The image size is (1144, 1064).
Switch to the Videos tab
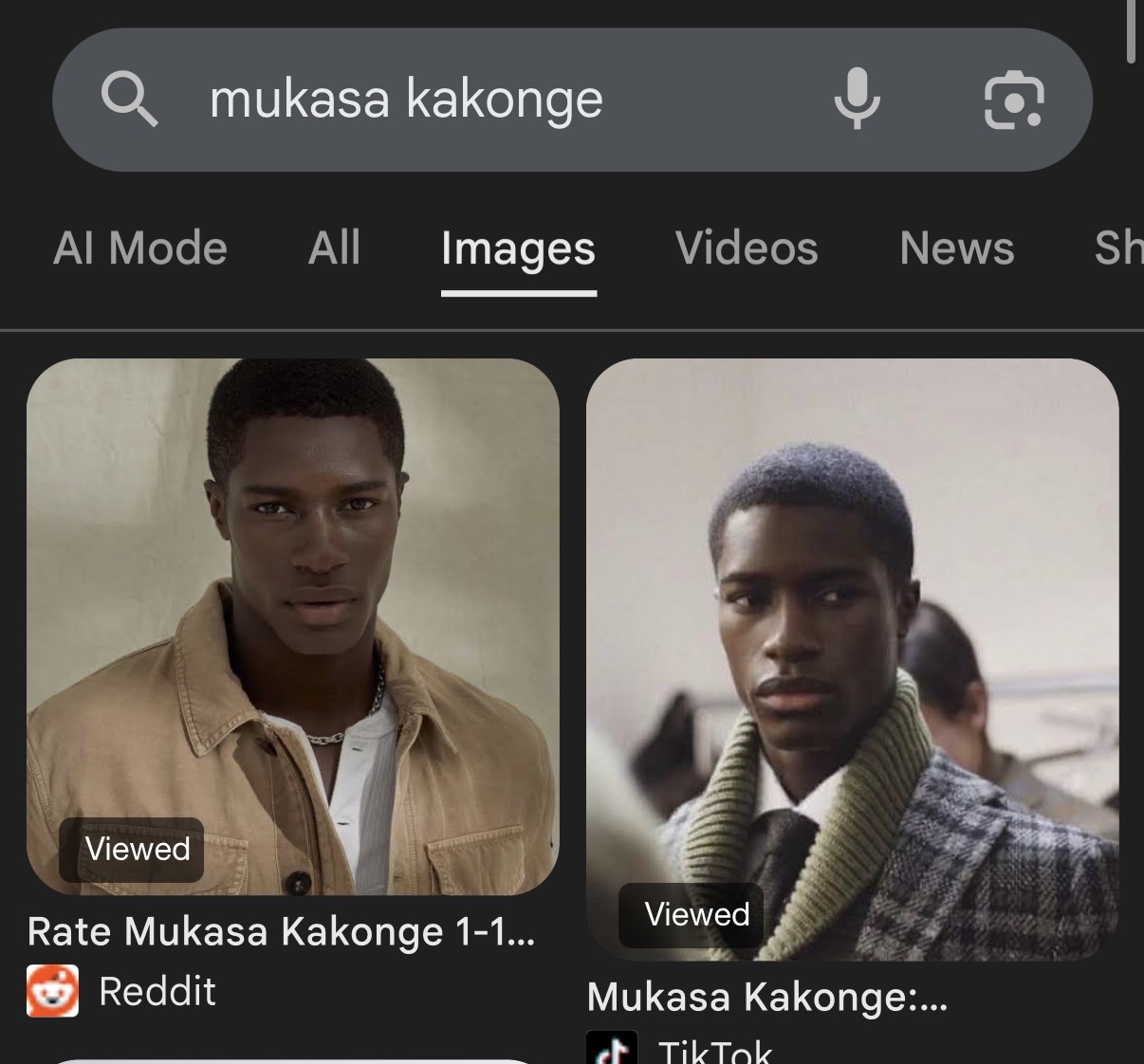click(747, 248)
